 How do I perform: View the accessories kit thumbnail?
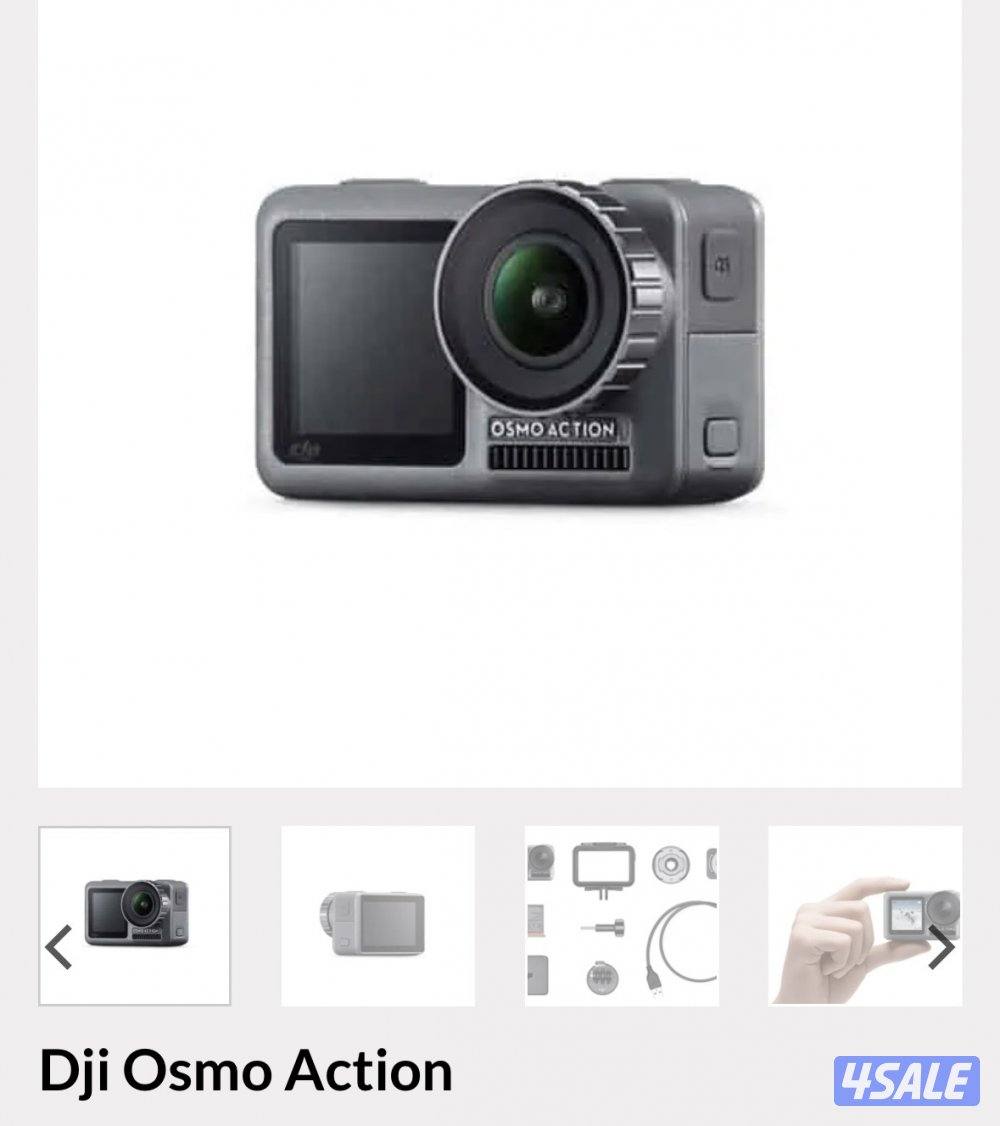pyautogui.click(x=621, y=916)
